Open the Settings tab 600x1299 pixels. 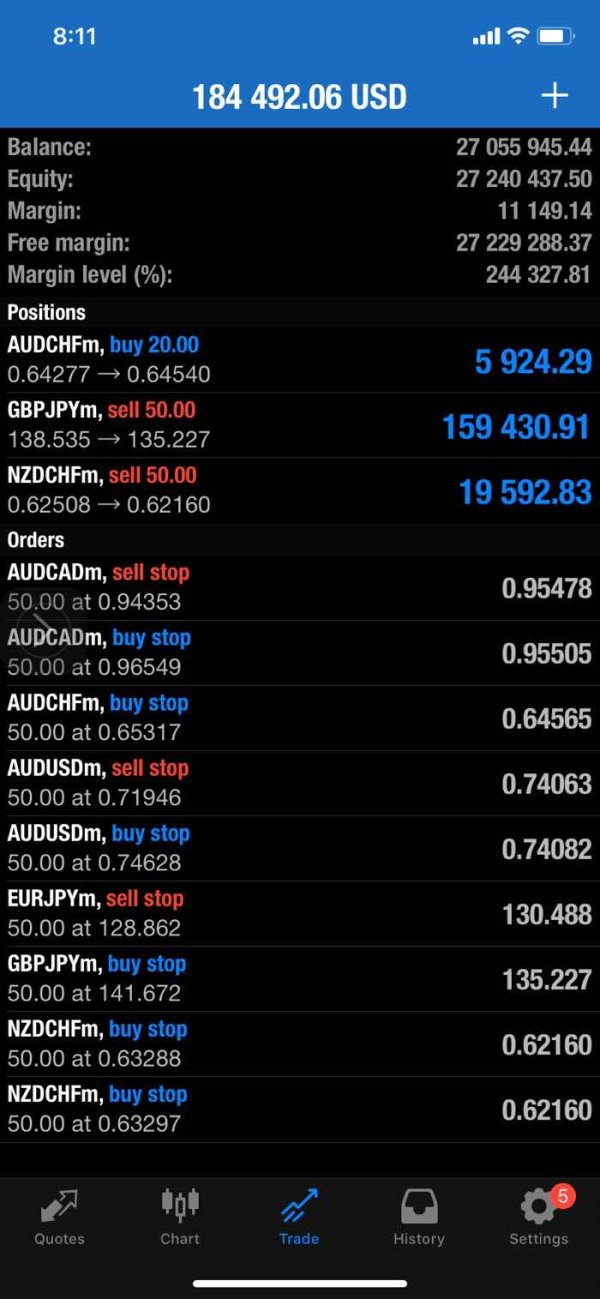[538, 1217]
